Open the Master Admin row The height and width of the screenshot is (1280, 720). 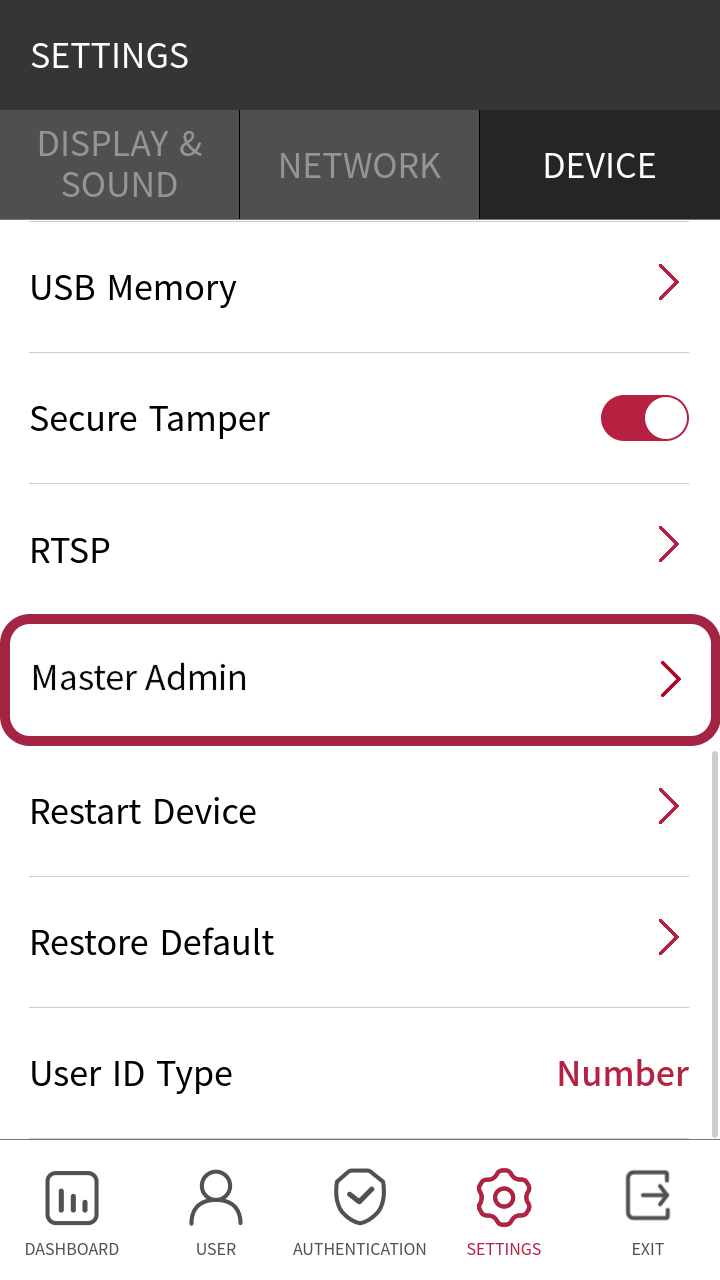click(x=359, y=678)
